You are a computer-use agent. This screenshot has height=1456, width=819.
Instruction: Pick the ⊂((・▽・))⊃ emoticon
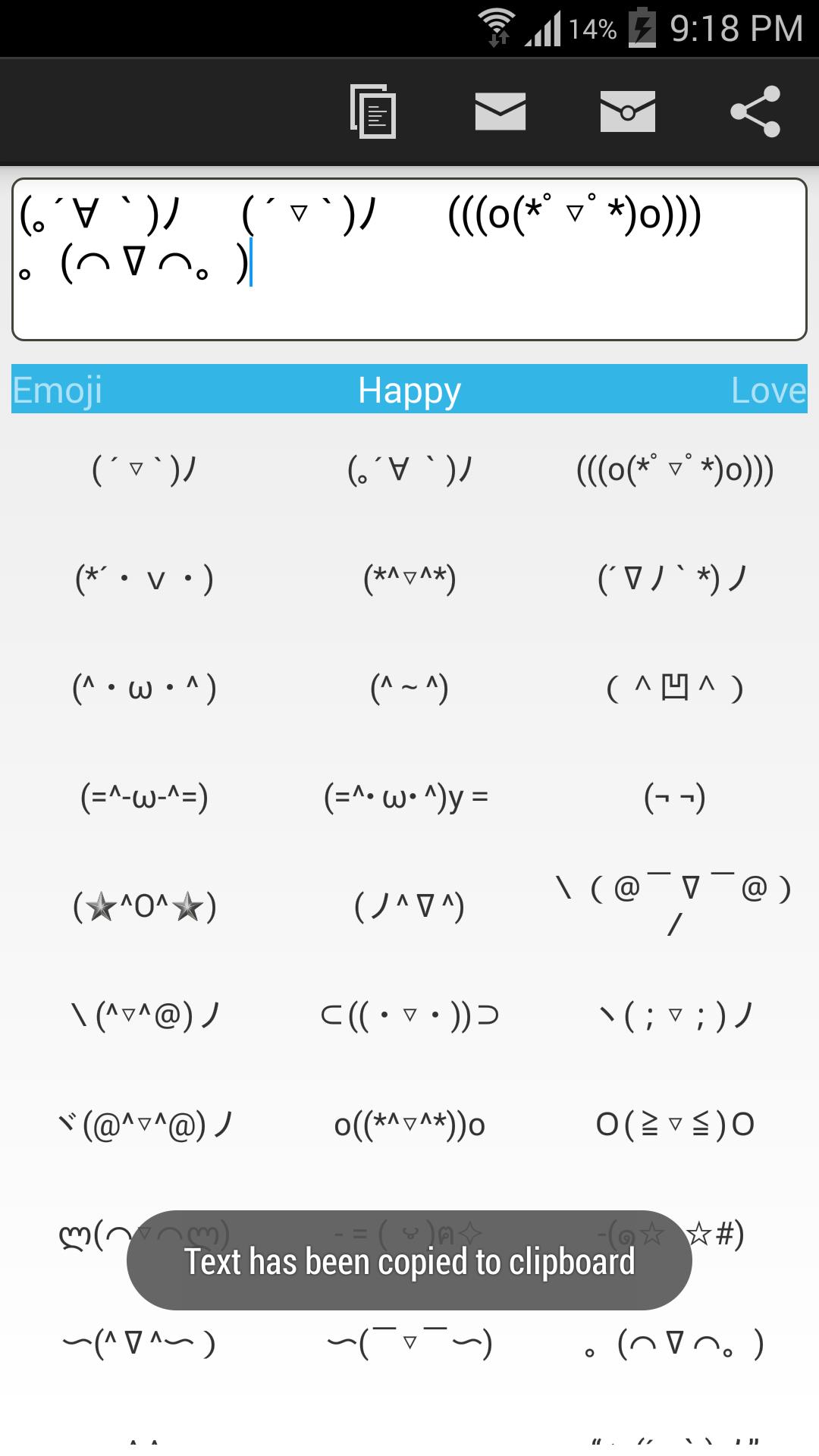click(x=409, y=1015)
